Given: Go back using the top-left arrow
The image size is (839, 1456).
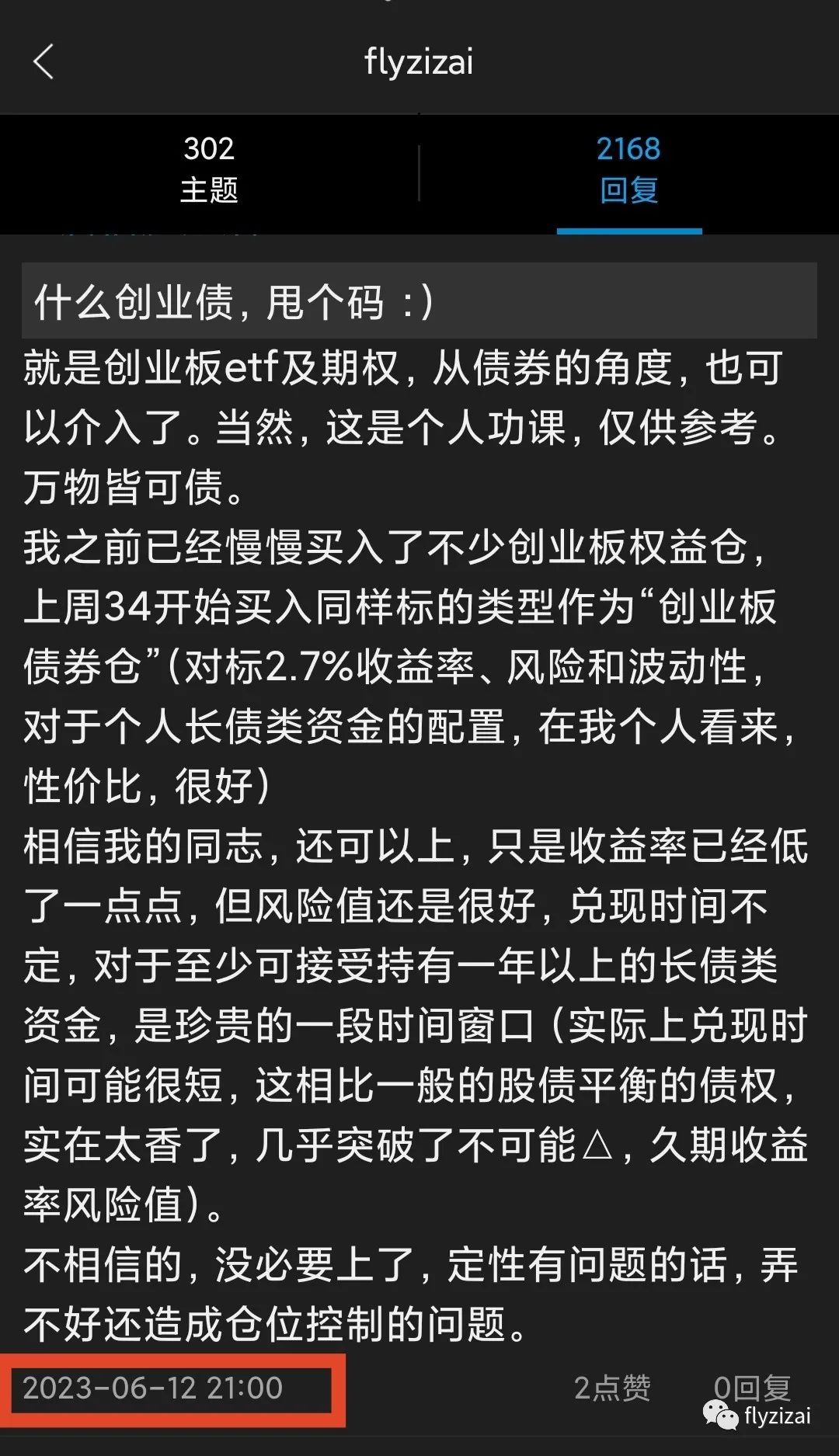Looking at the screenshot, I should pos(44,61).
